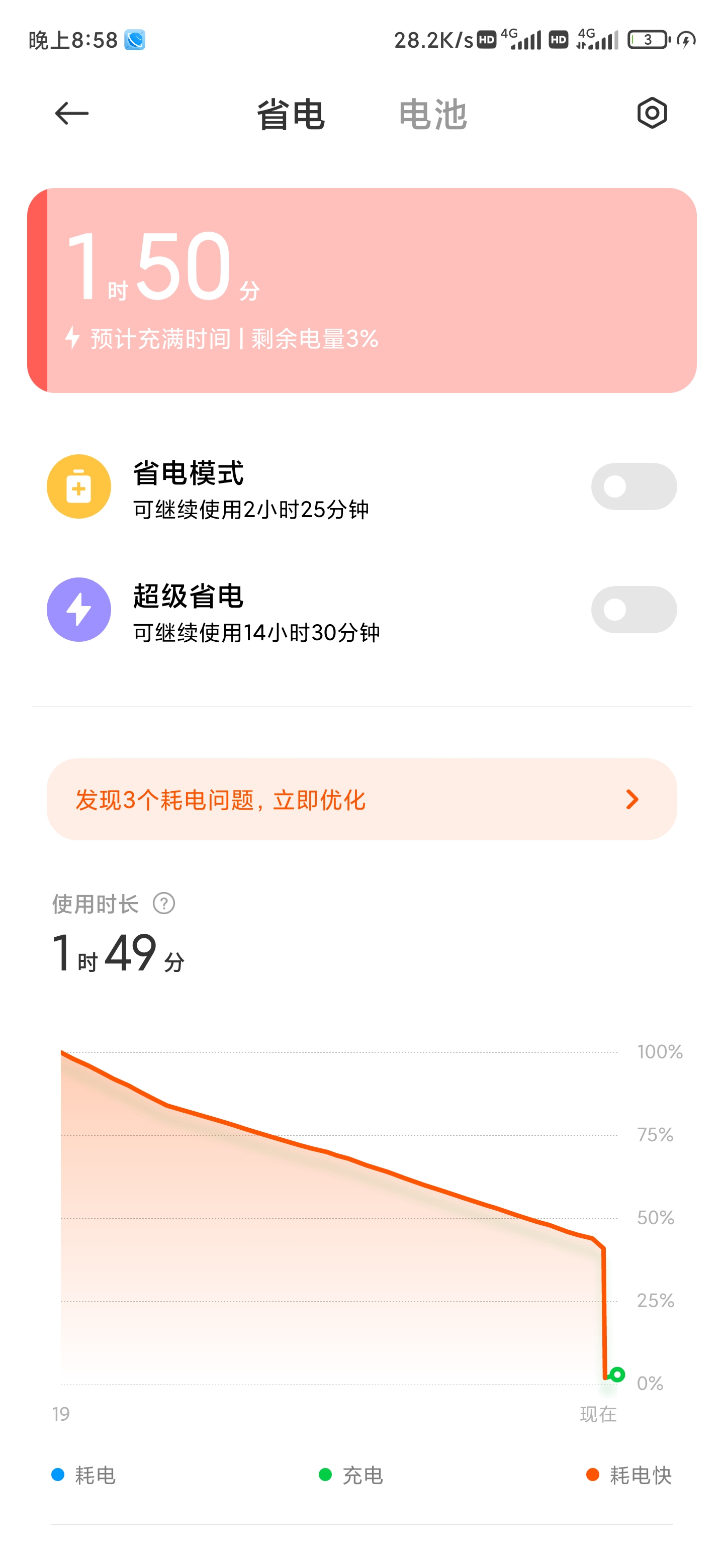This screenshot has width=724, height=1568.
Task: Switch to the 电池 tab
Action: [x=433, y=115]
